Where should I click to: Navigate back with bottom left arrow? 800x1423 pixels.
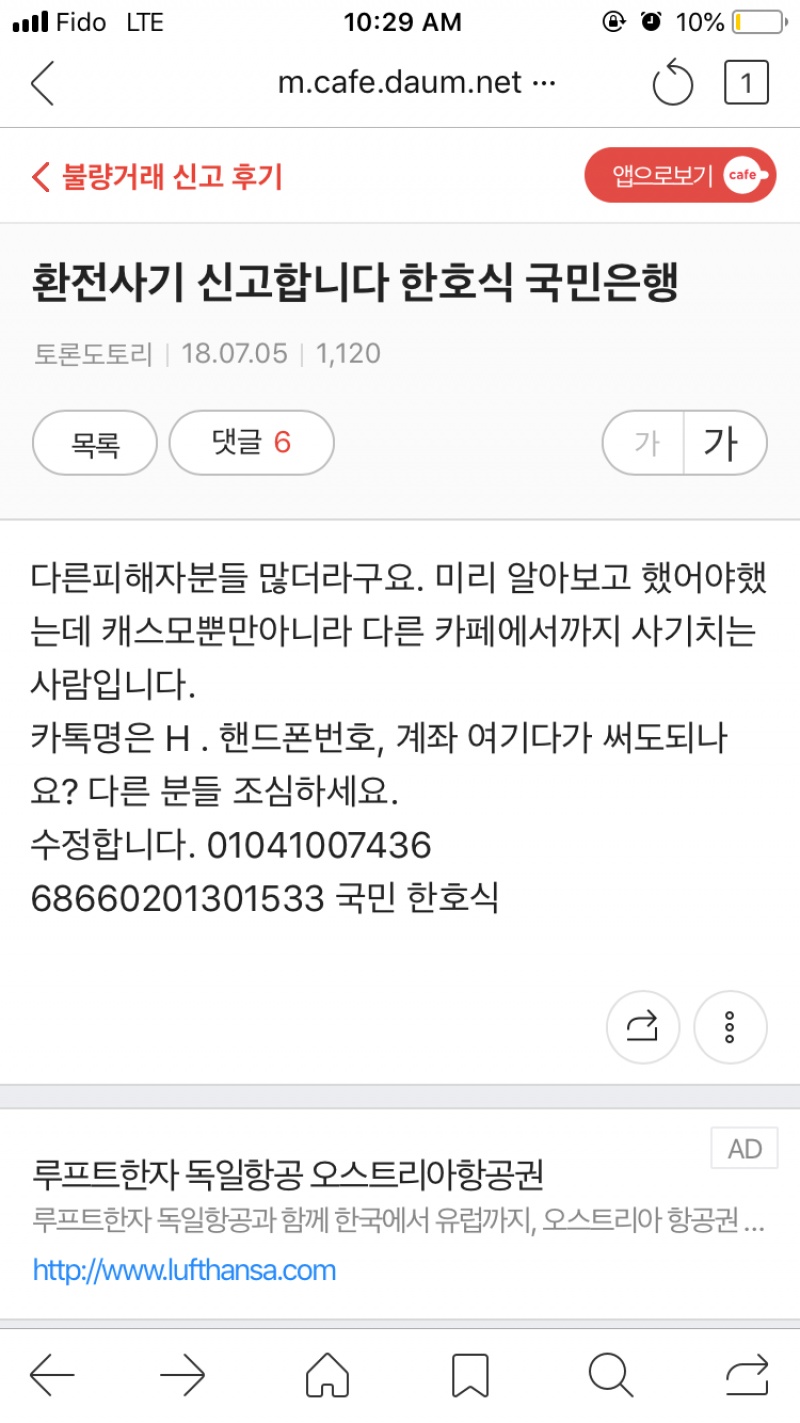52,1375
